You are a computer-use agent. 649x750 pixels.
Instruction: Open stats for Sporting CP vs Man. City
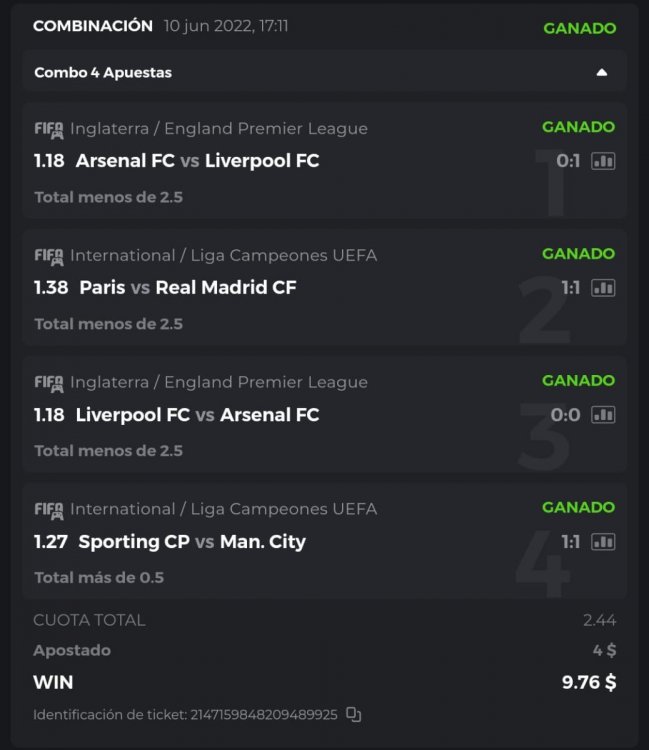click(603, 542)
